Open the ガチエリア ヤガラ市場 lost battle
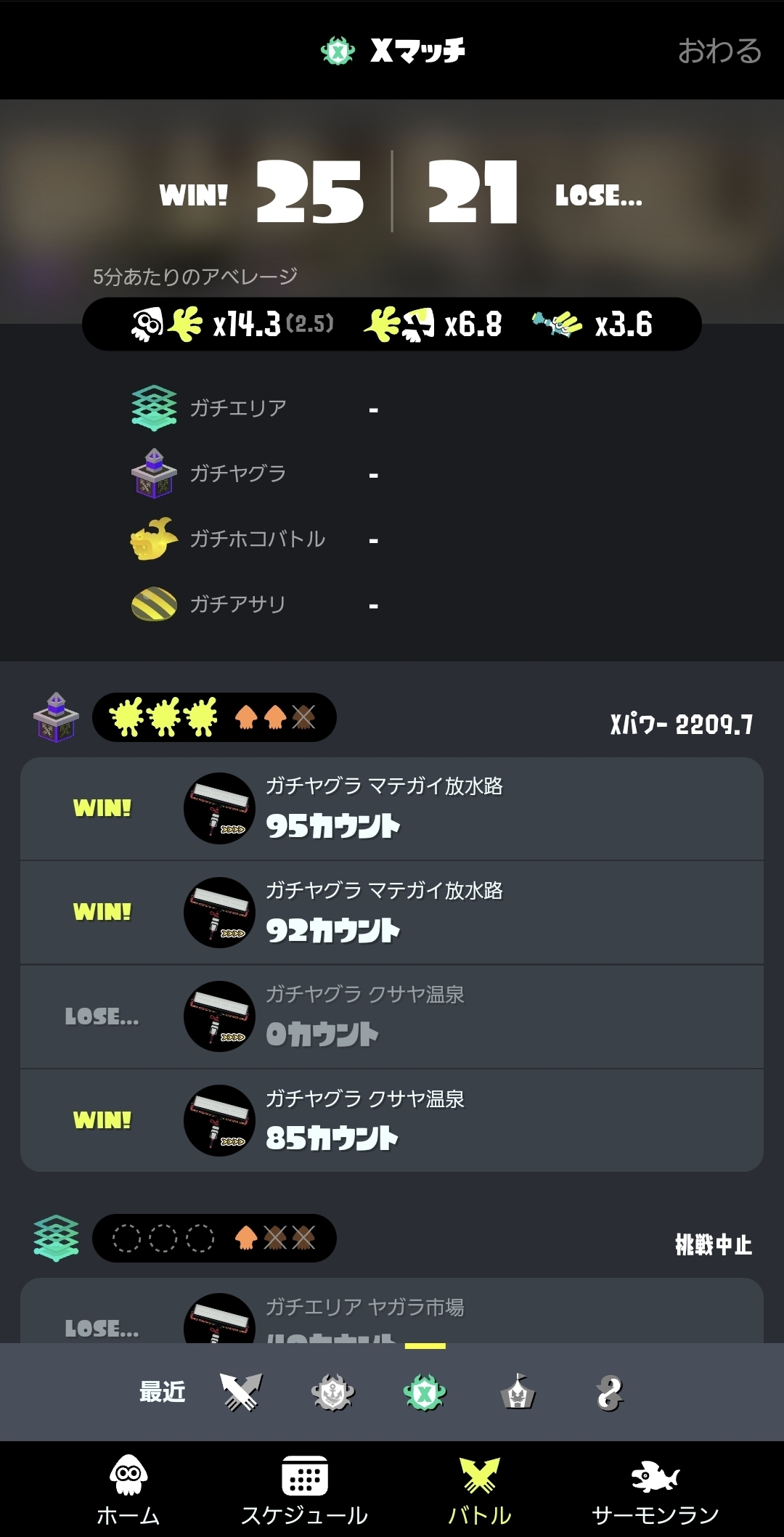Image resolution: width=784 pixels, height=1537 pixels. pyautogui.click(x=392, y=1316)
